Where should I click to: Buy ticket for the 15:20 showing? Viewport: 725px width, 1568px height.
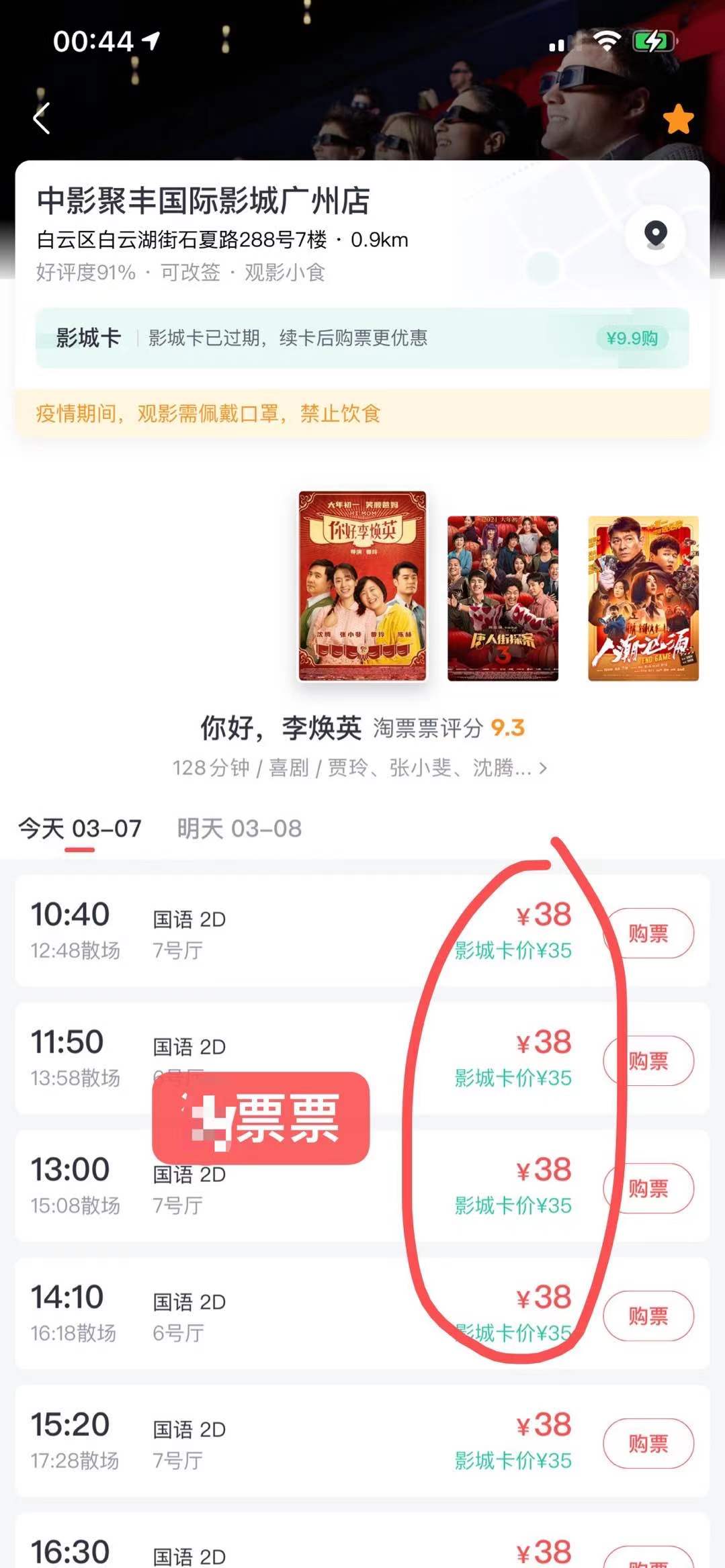pyautogui.click(x=648, y=1444)
